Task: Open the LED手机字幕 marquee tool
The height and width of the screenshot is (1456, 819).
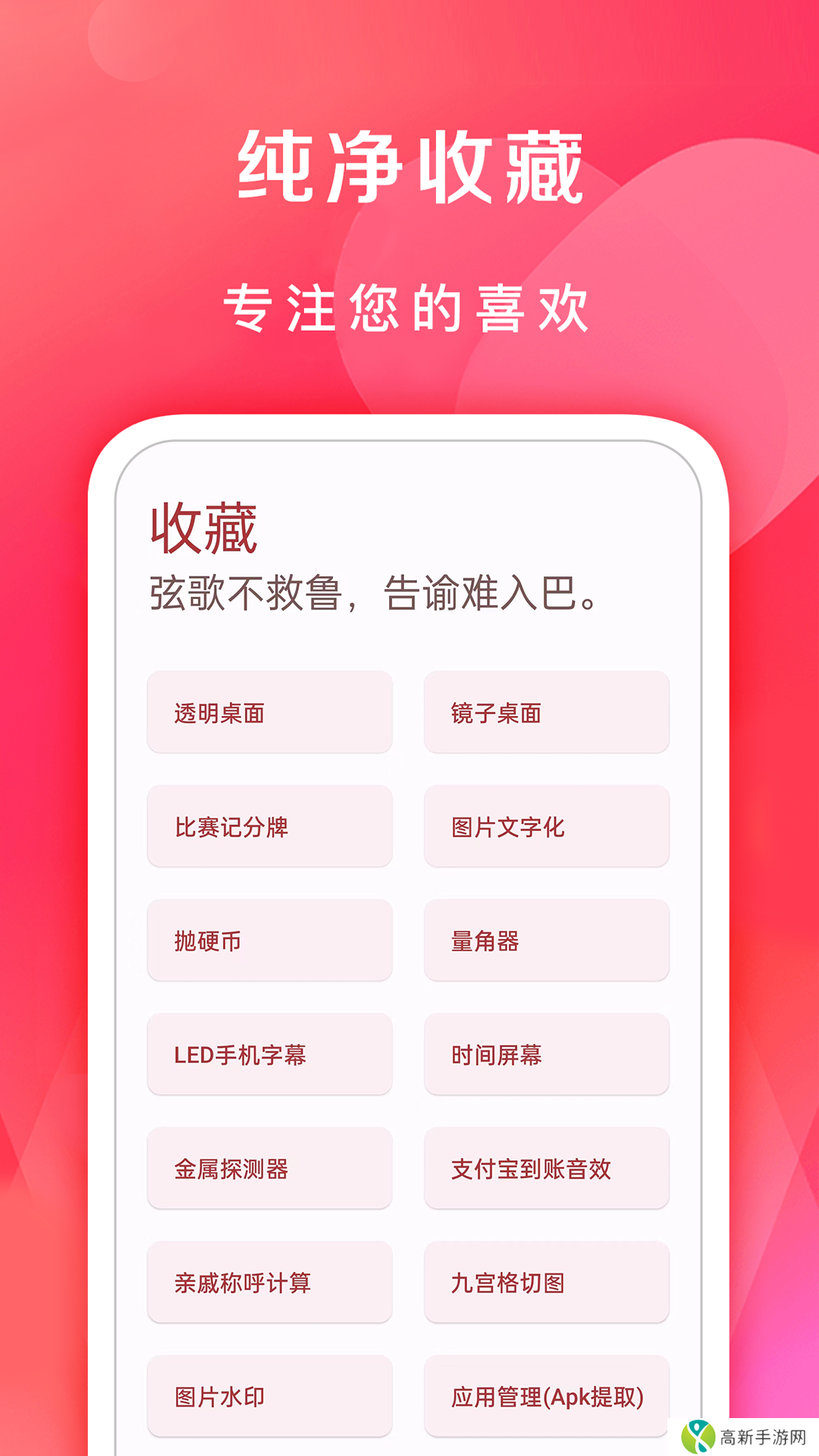Action: click(269, 1054)
